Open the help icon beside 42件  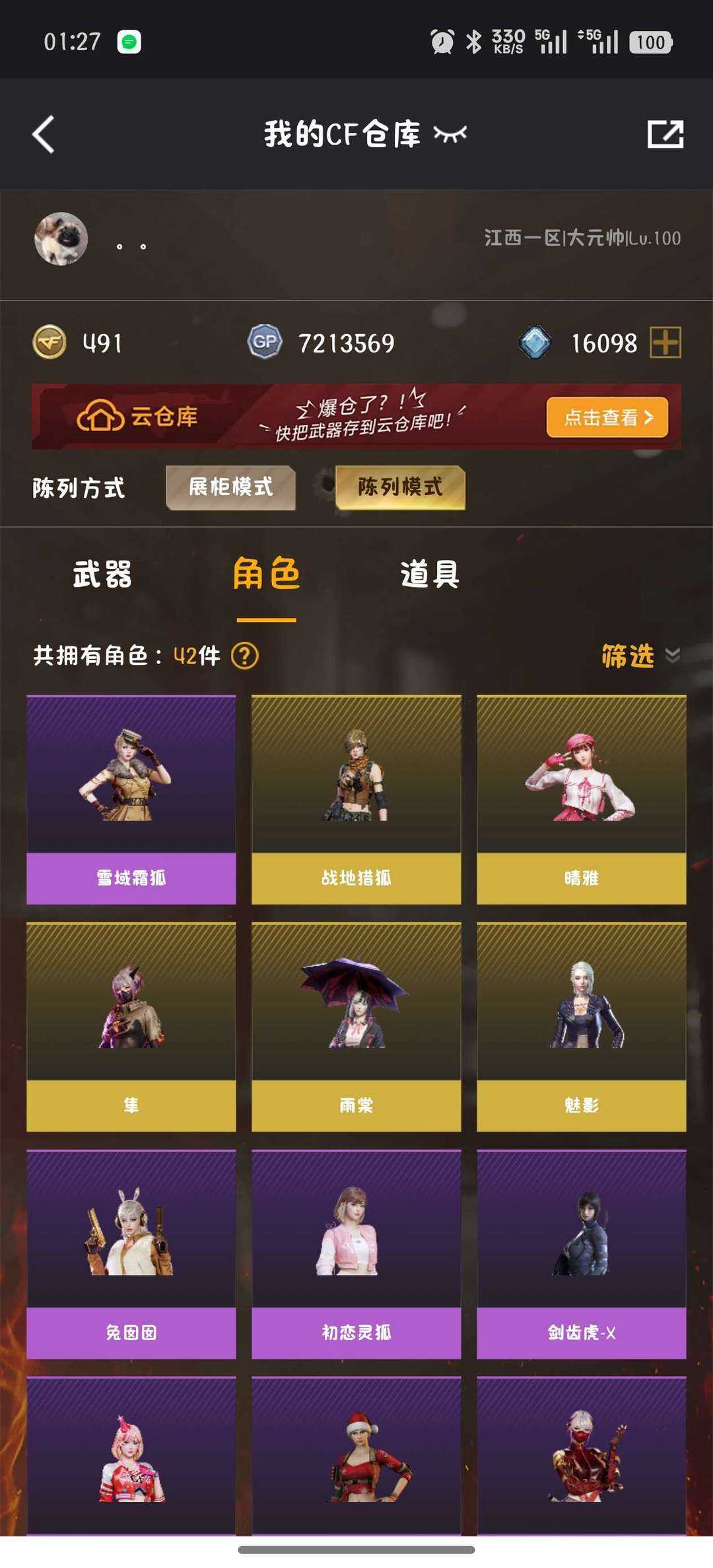tap(245, 656)
